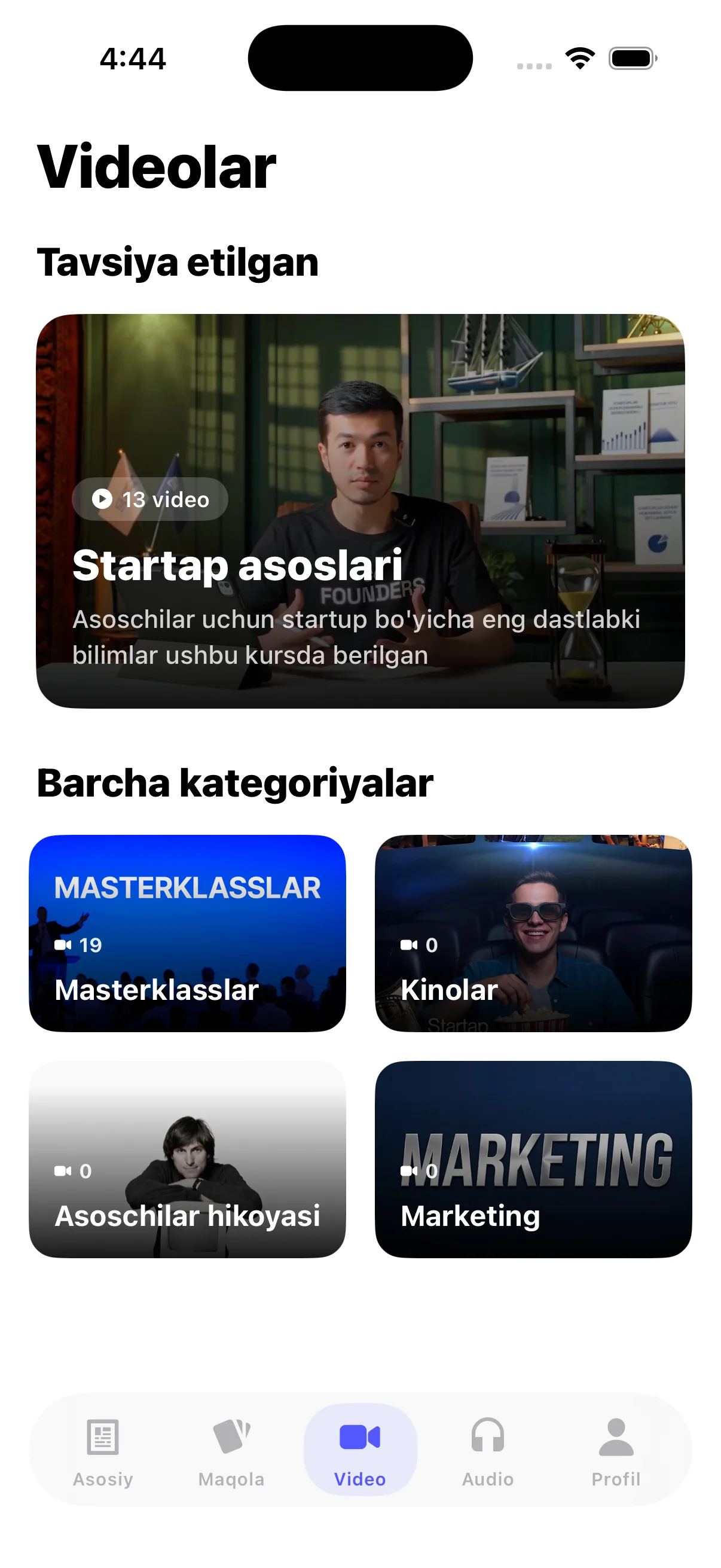Select the Asoschilar hikoyasi category
This screenshot has width=721, height=1568.
coord(187,1160)
